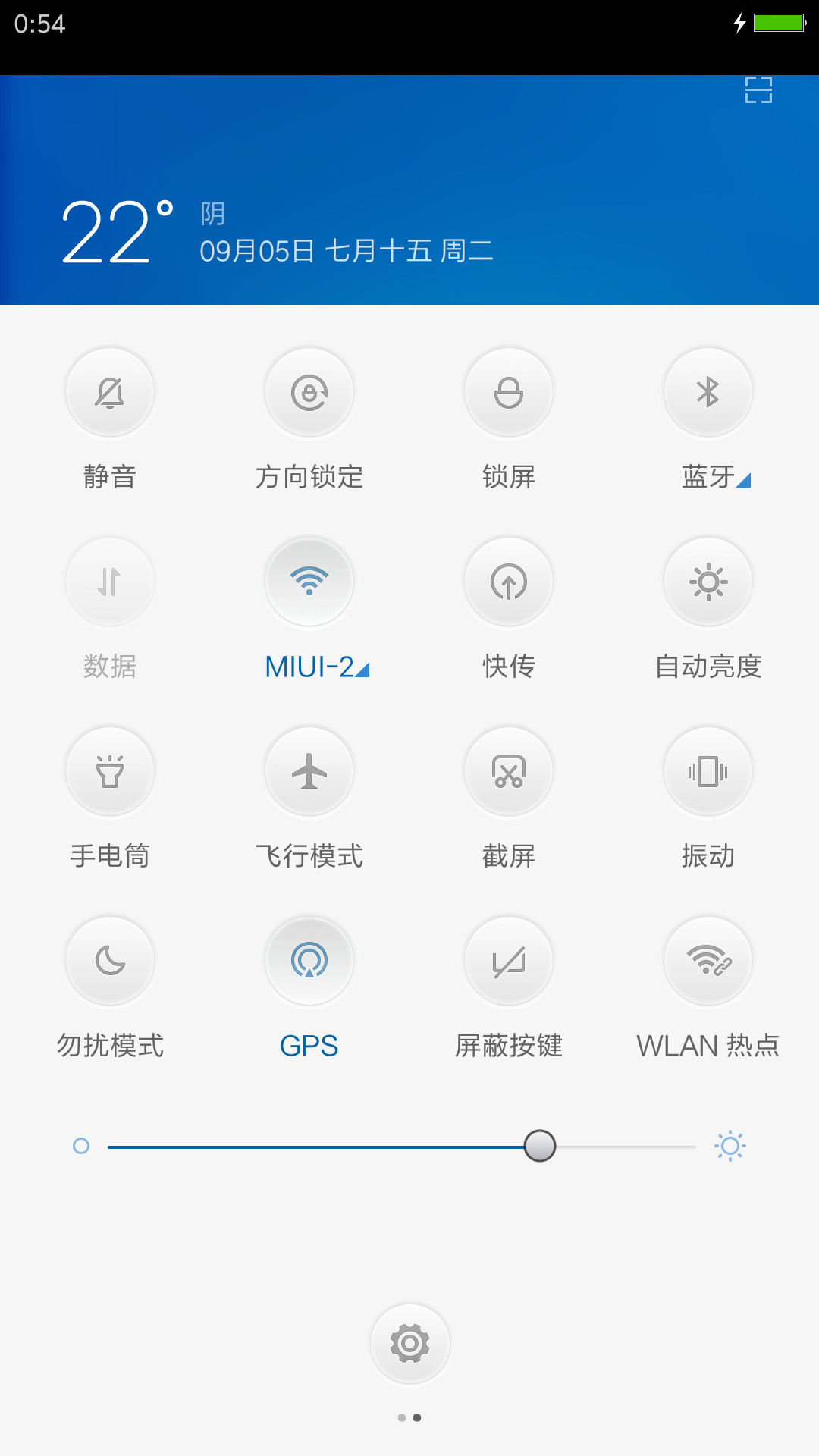Enable airplane mode (飞行模式)

point(309,771)
